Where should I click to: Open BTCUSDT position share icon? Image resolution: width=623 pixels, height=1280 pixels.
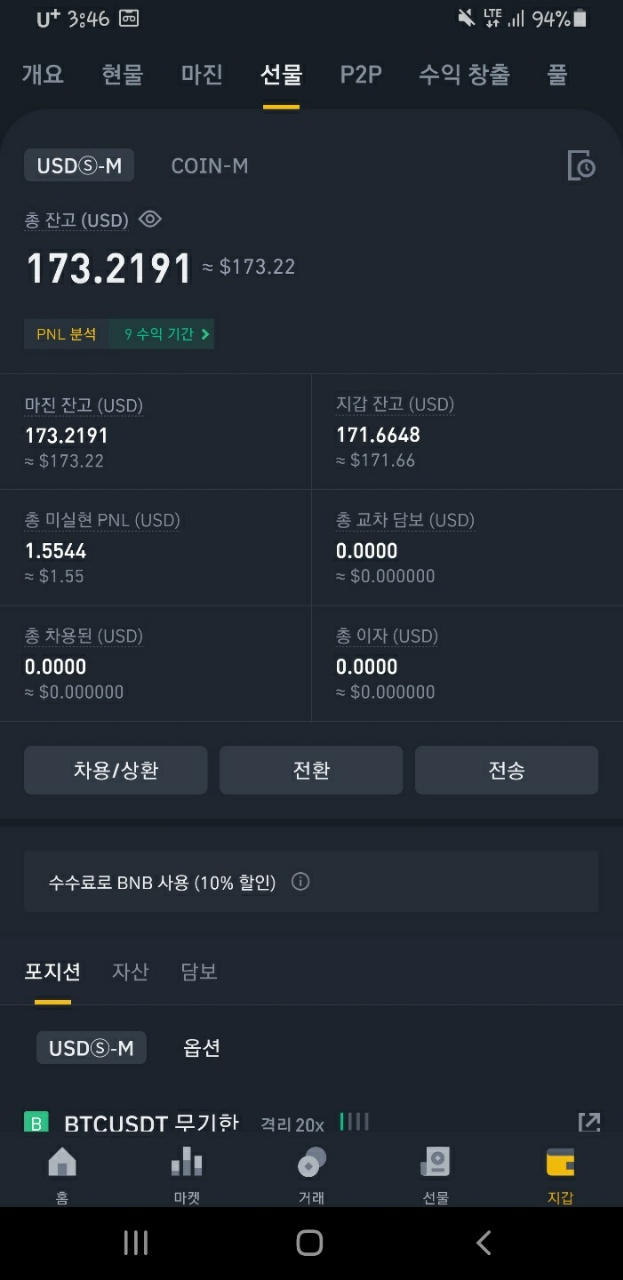[x=589, y=1122]
